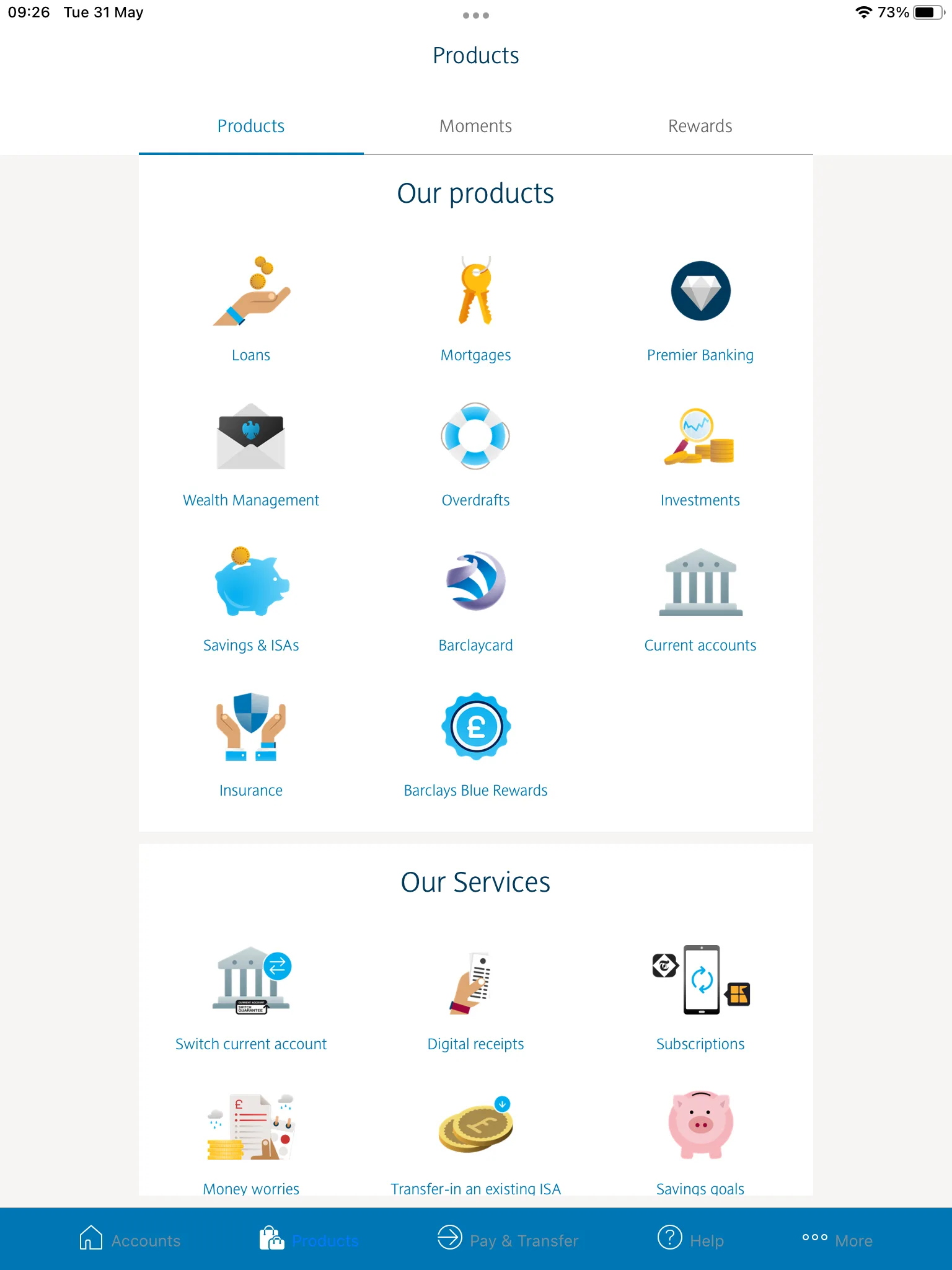Select Overdrafts

click(475, 453)
